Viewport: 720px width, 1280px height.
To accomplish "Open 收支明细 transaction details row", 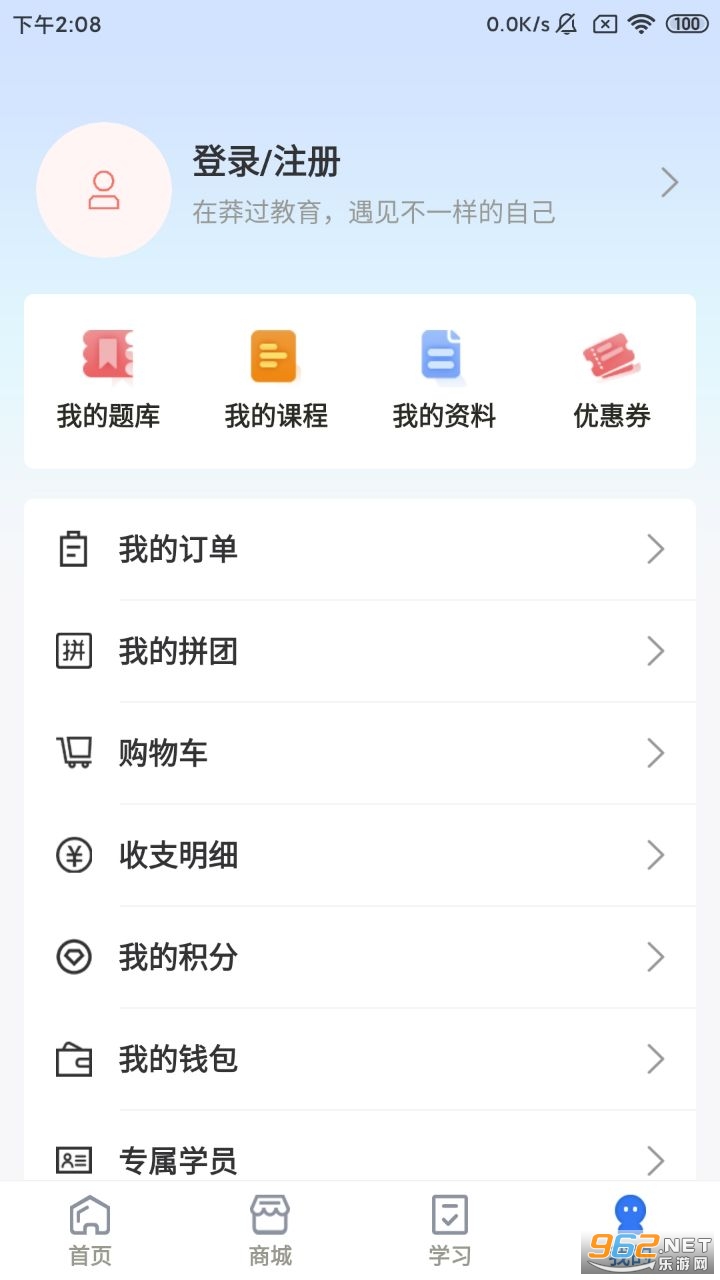I will pyautogui.click(x=360, y=856).
